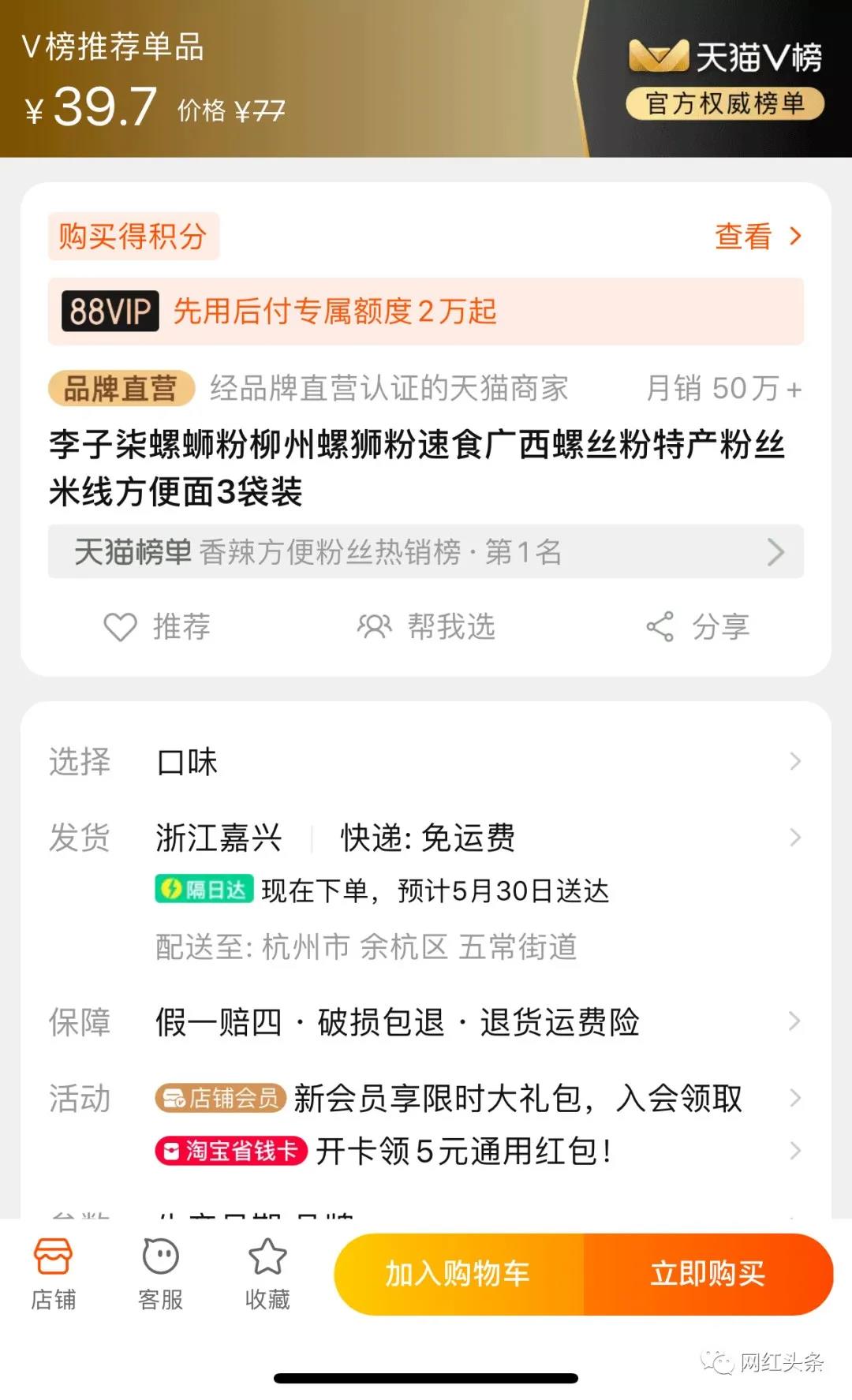Share this product via 分享

pos(697,627)
